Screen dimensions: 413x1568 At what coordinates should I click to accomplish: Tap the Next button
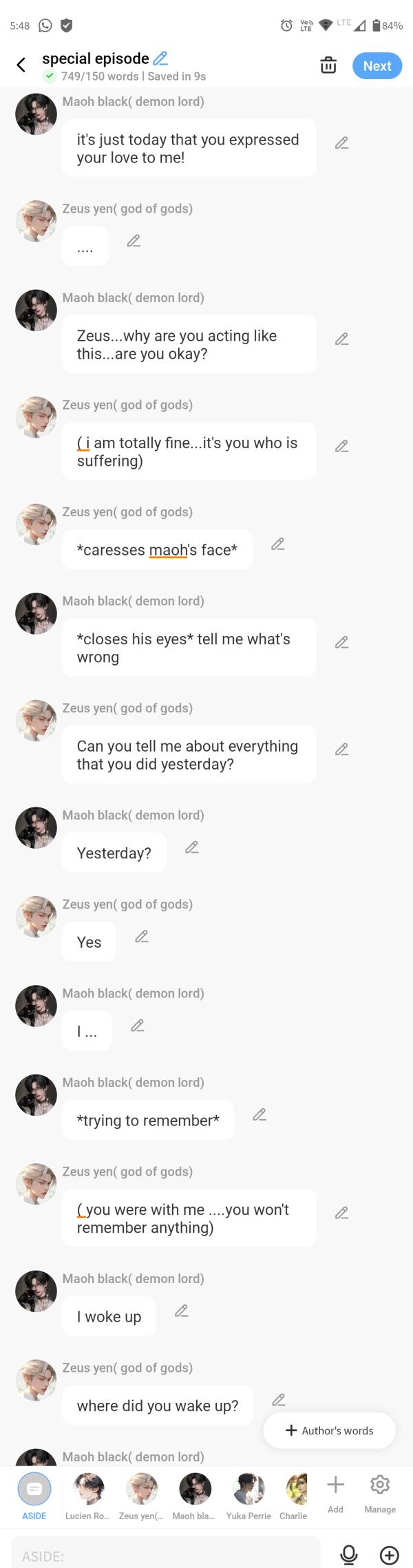click(377, 66)
